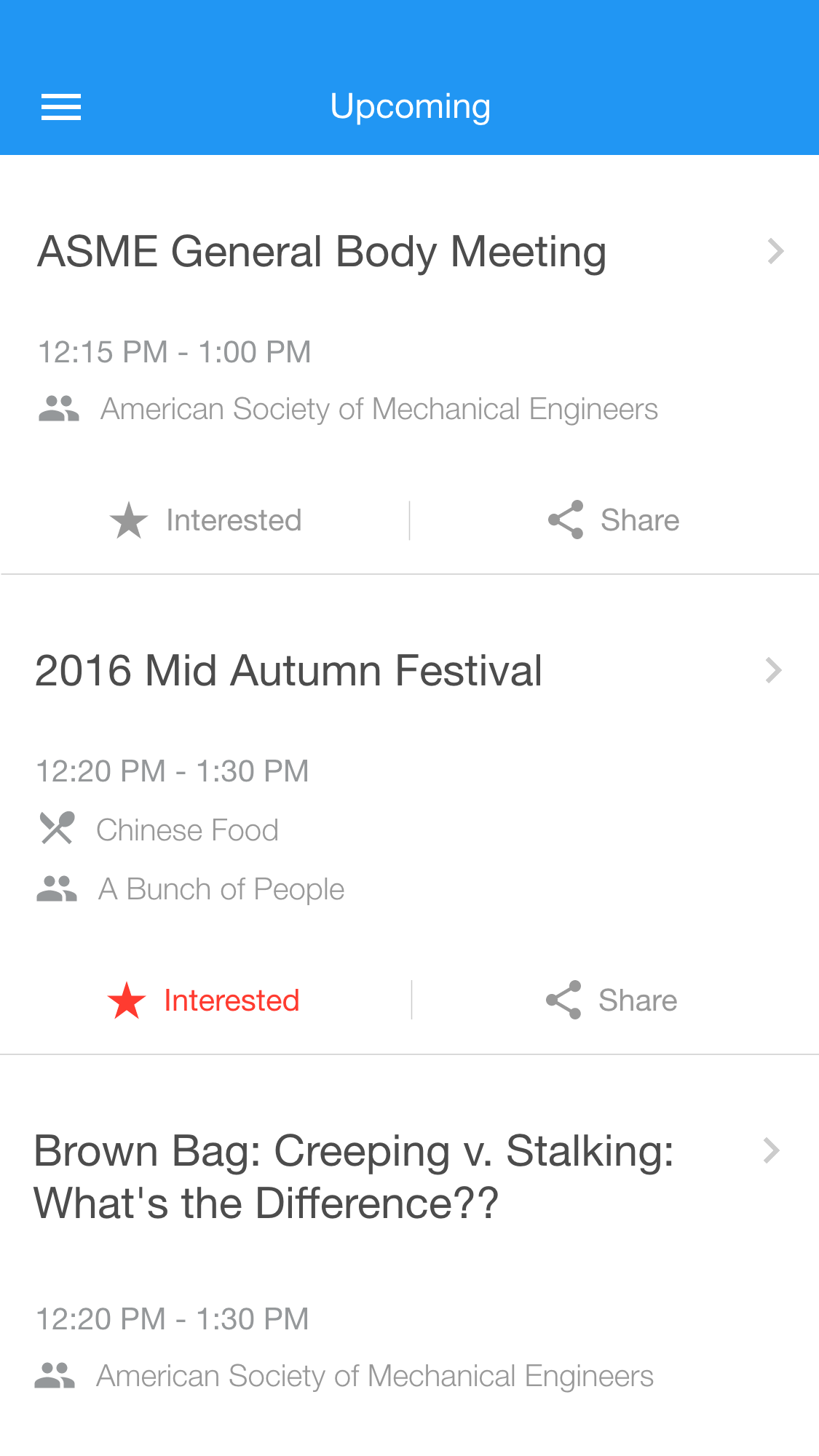Share the ASME General Body Meeting event
Screen dimensions: 819x1456
613,520
